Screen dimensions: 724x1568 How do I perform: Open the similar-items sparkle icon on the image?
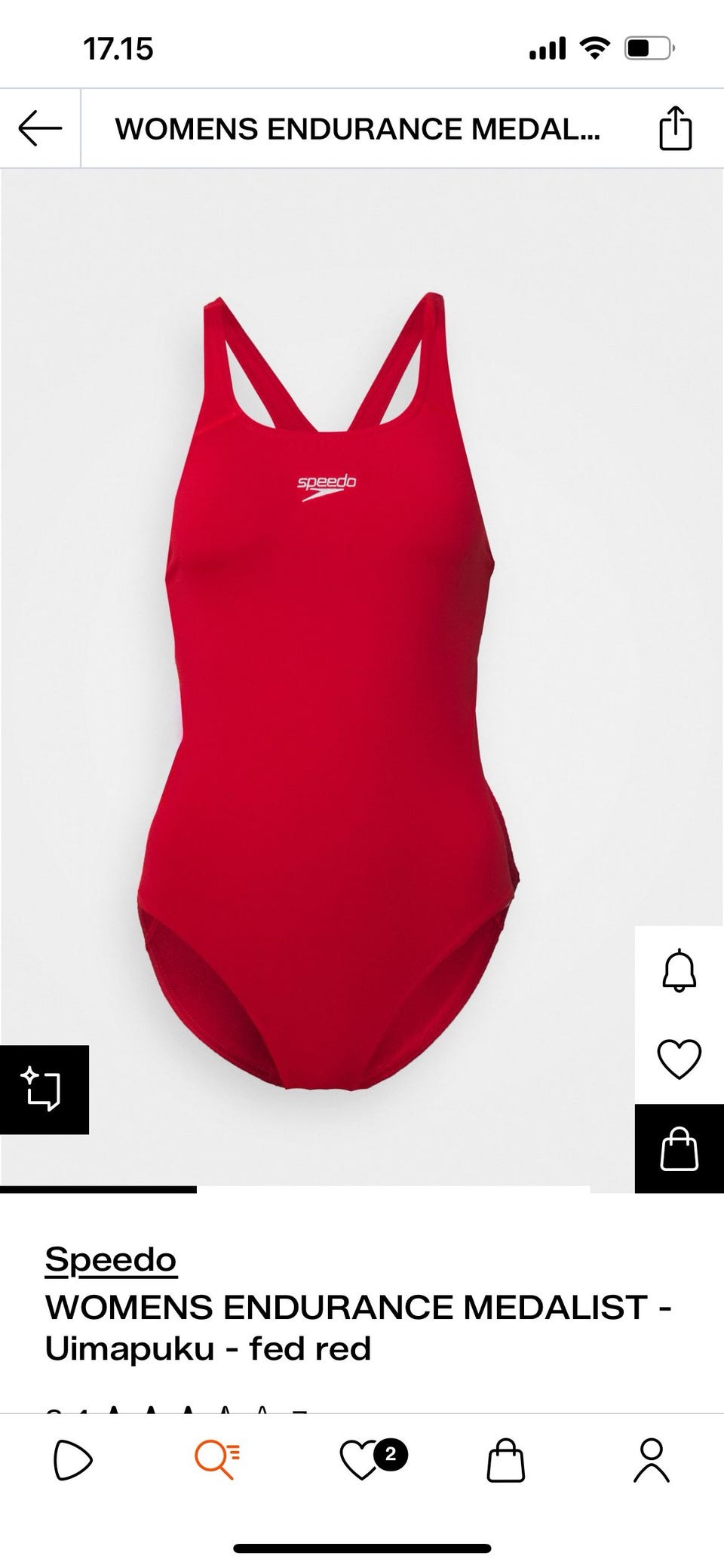click(x=44, y=1090)
